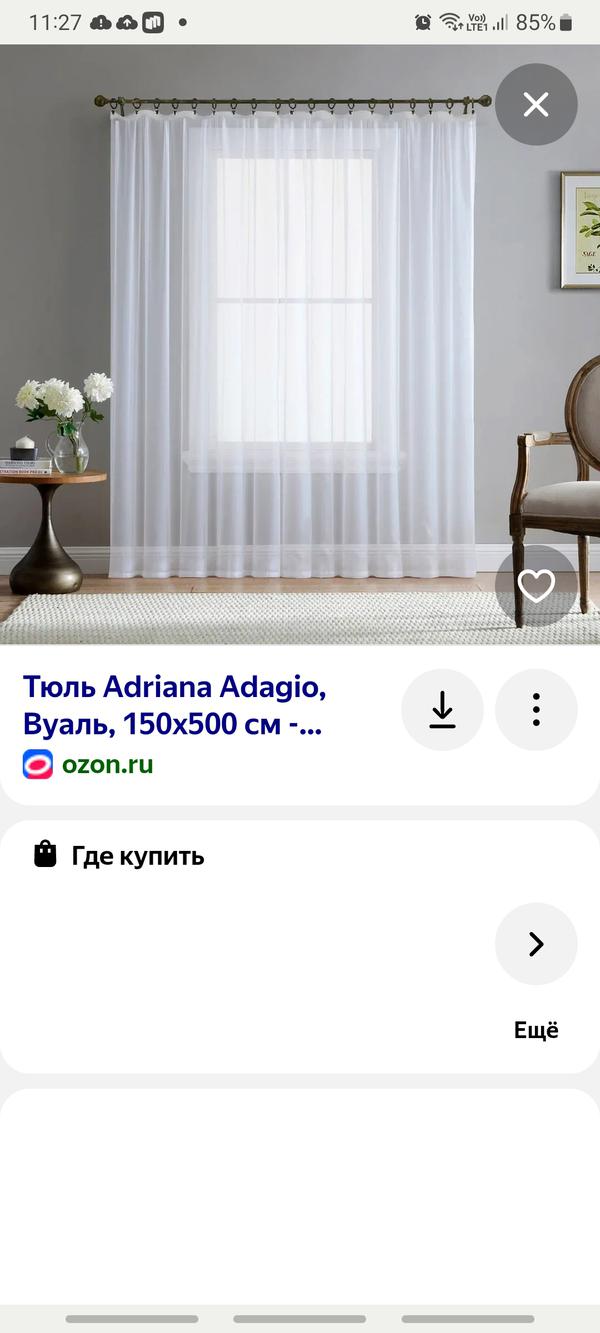The height and width of the screenshot is (1333, 600).
Task: Download the curtain image
Action: (442, 710)
